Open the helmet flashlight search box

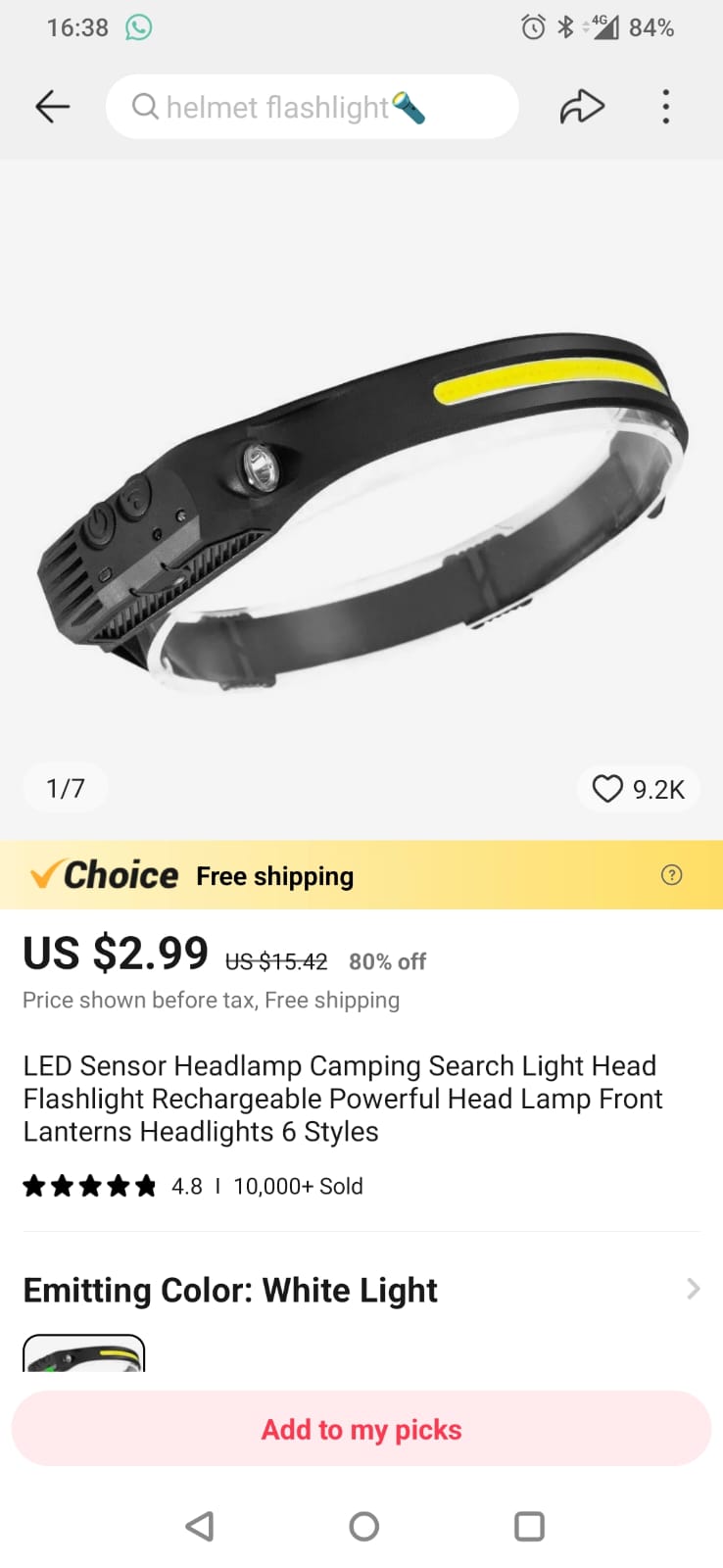[312, 107]
